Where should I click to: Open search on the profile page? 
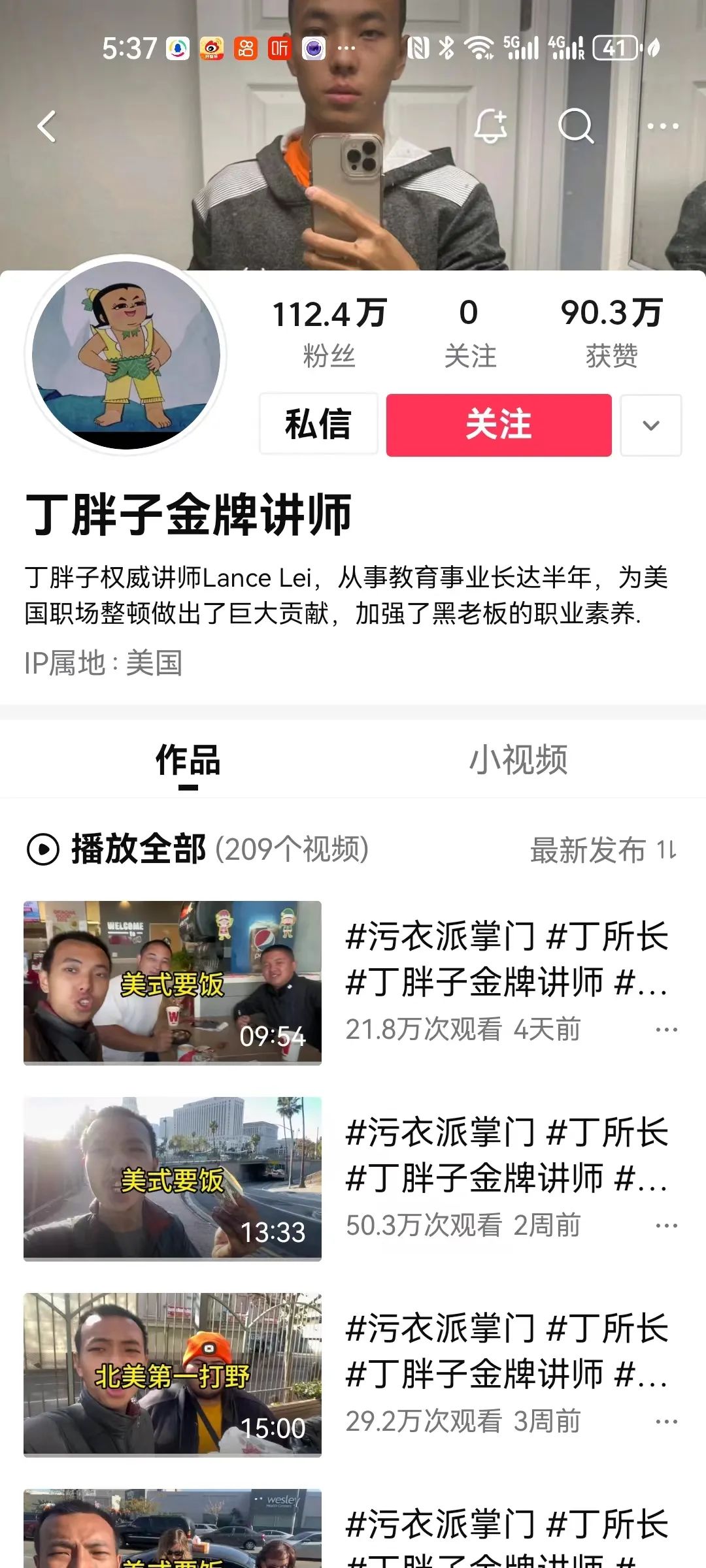tap(576, 126)
